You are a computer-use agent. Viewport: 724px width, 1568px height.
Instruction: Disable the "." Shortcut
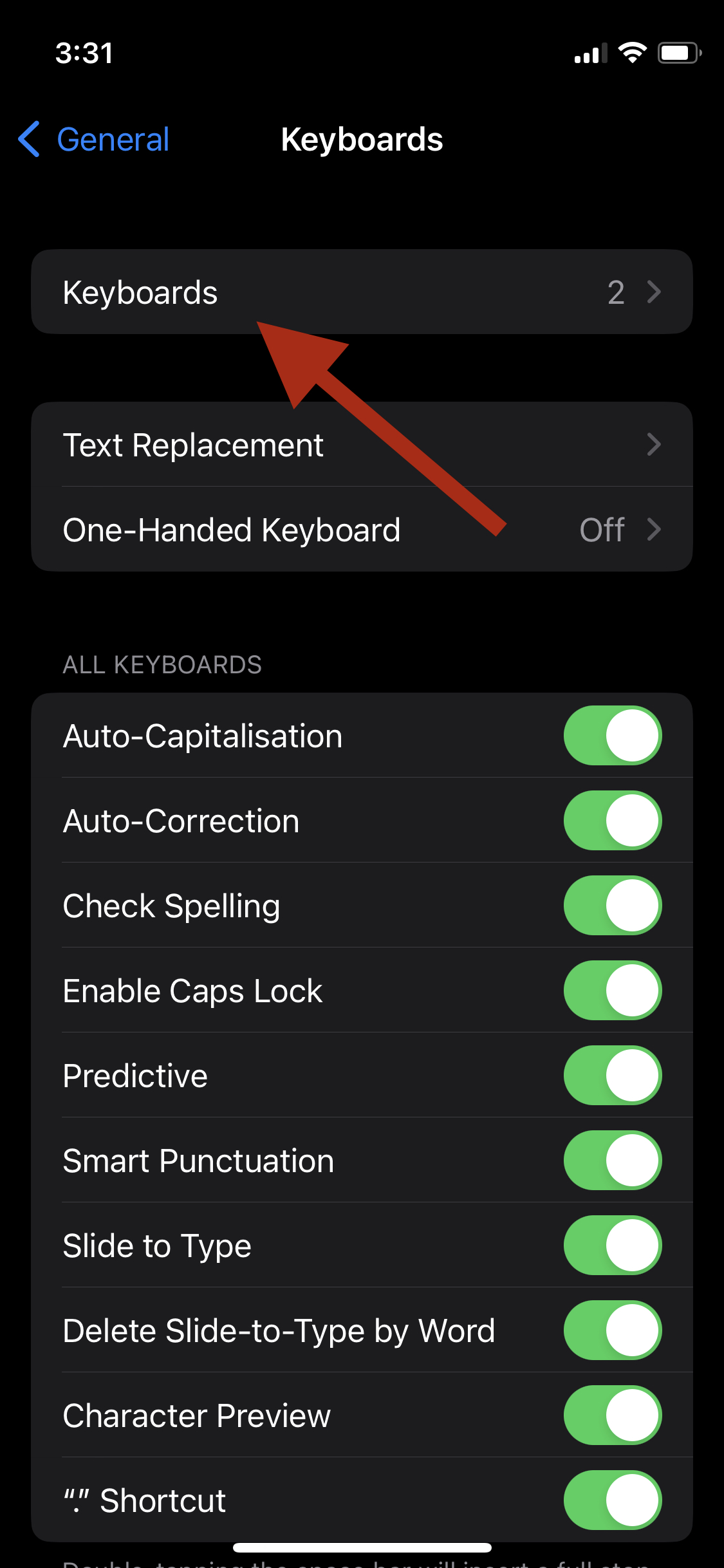pos(612,1500)
